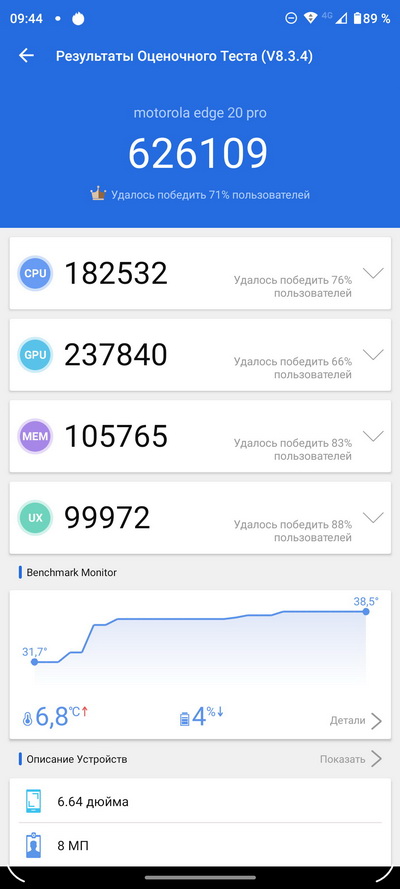This screenshot has width=400, height=889.
Task: Expand the CPU score details
Action: (x=373, y=273)
